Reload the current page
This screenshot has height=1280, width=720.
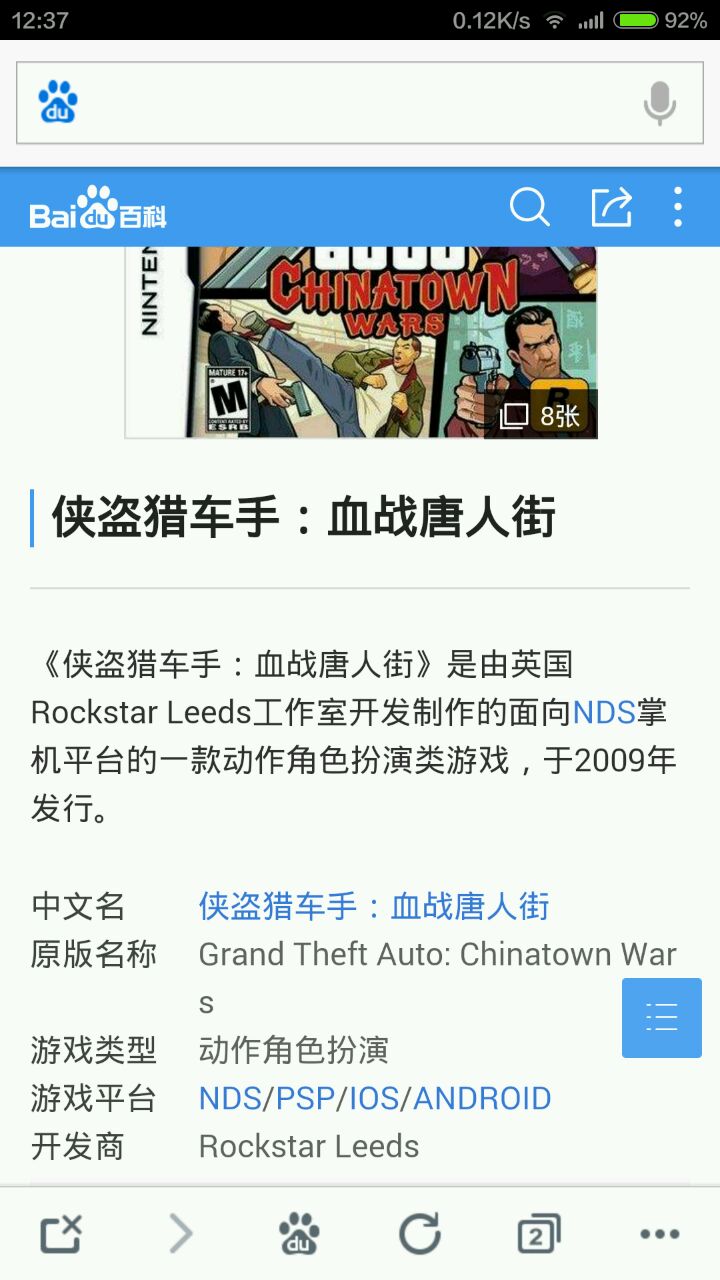coord(419,1235)
